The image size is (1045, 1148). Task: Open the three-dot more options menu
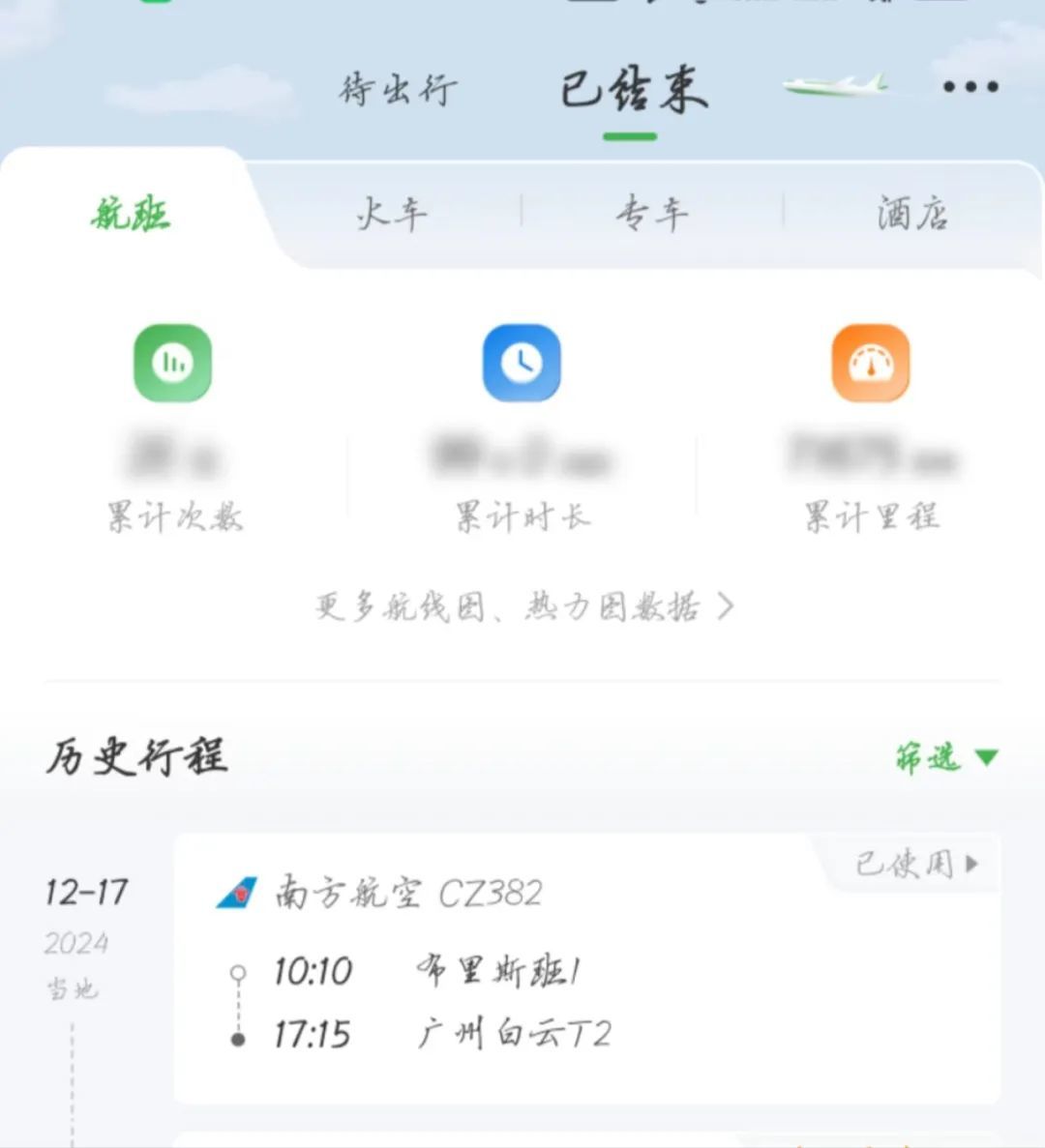coord(970,87)
